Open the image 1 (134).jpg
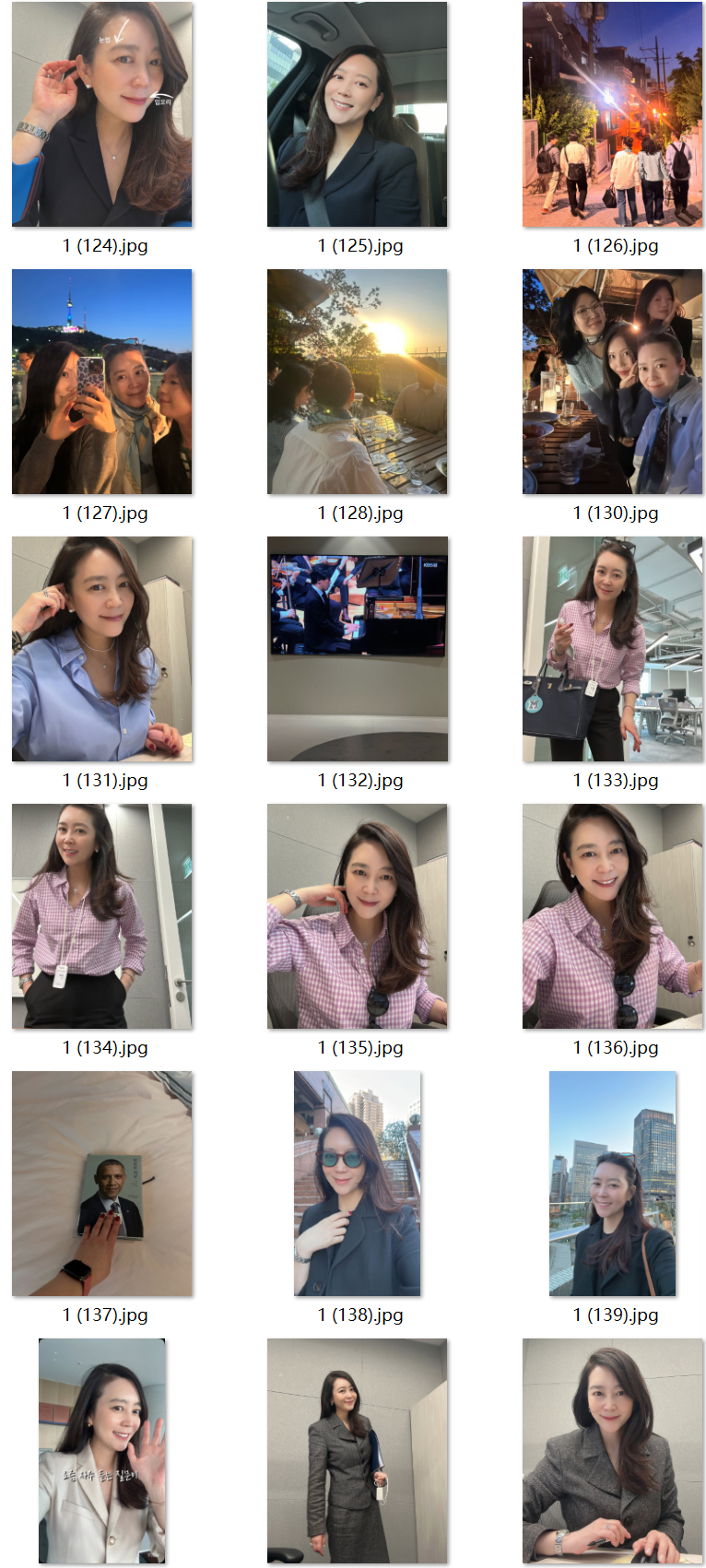The image size is (706, 1568). coord(101,916)
